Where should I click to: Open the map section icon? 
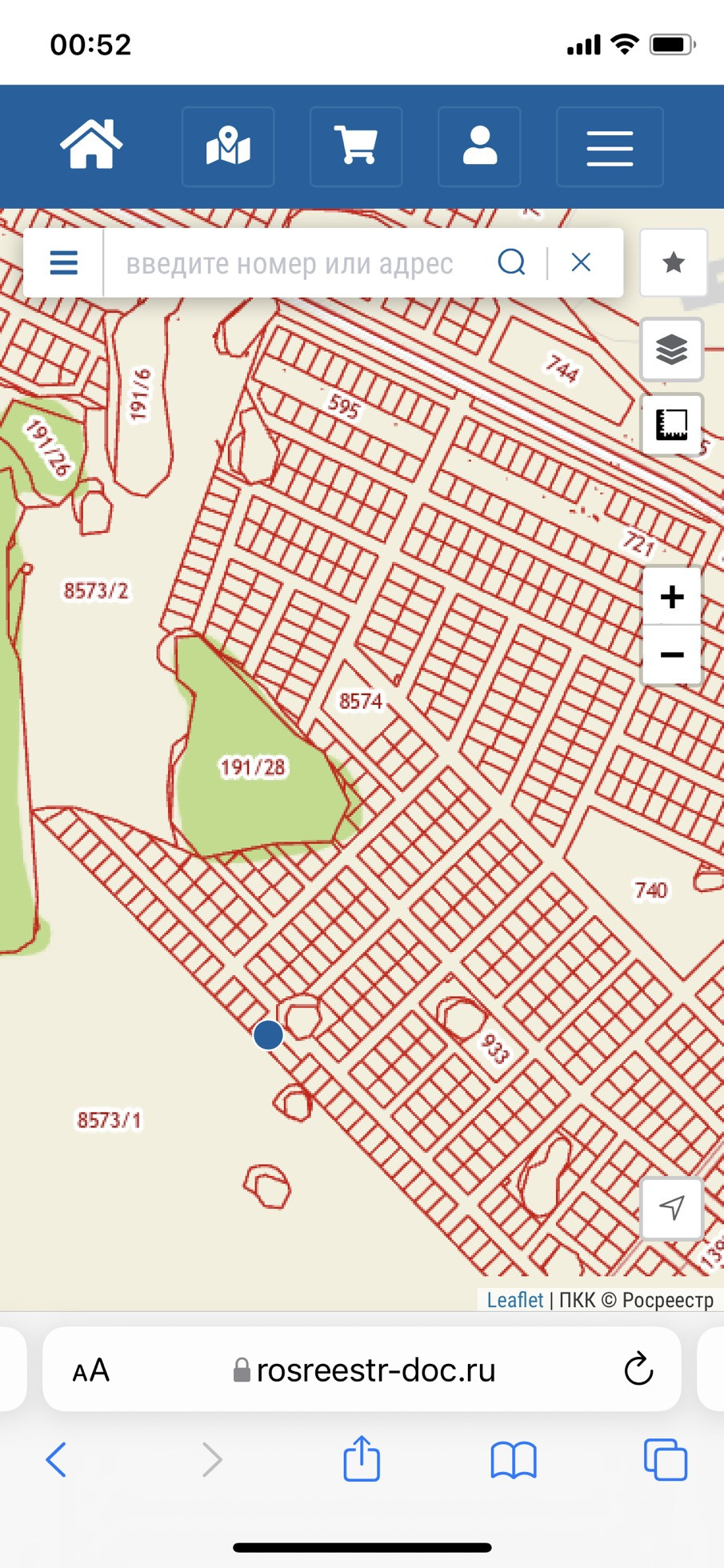[228, 146]
